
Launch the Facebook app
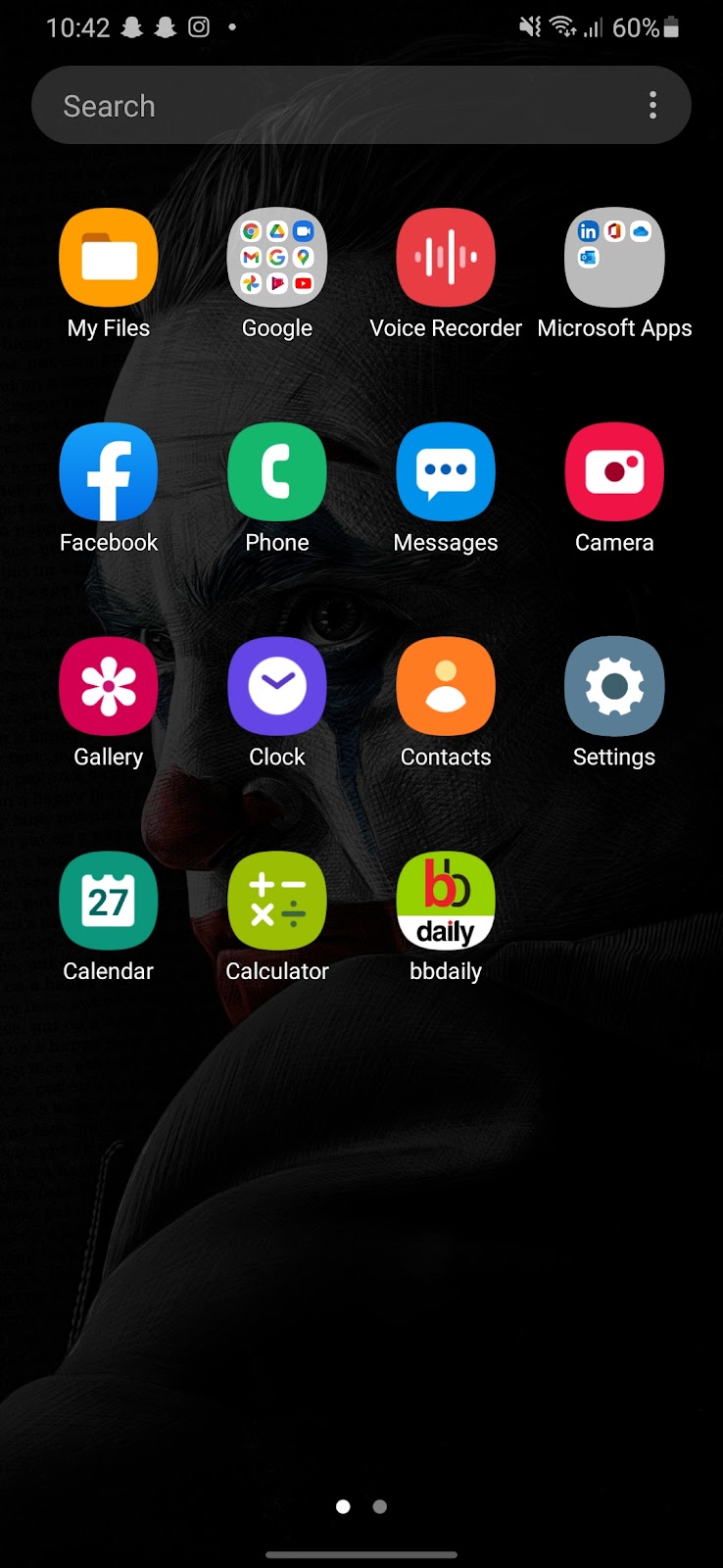click(109, 471)
